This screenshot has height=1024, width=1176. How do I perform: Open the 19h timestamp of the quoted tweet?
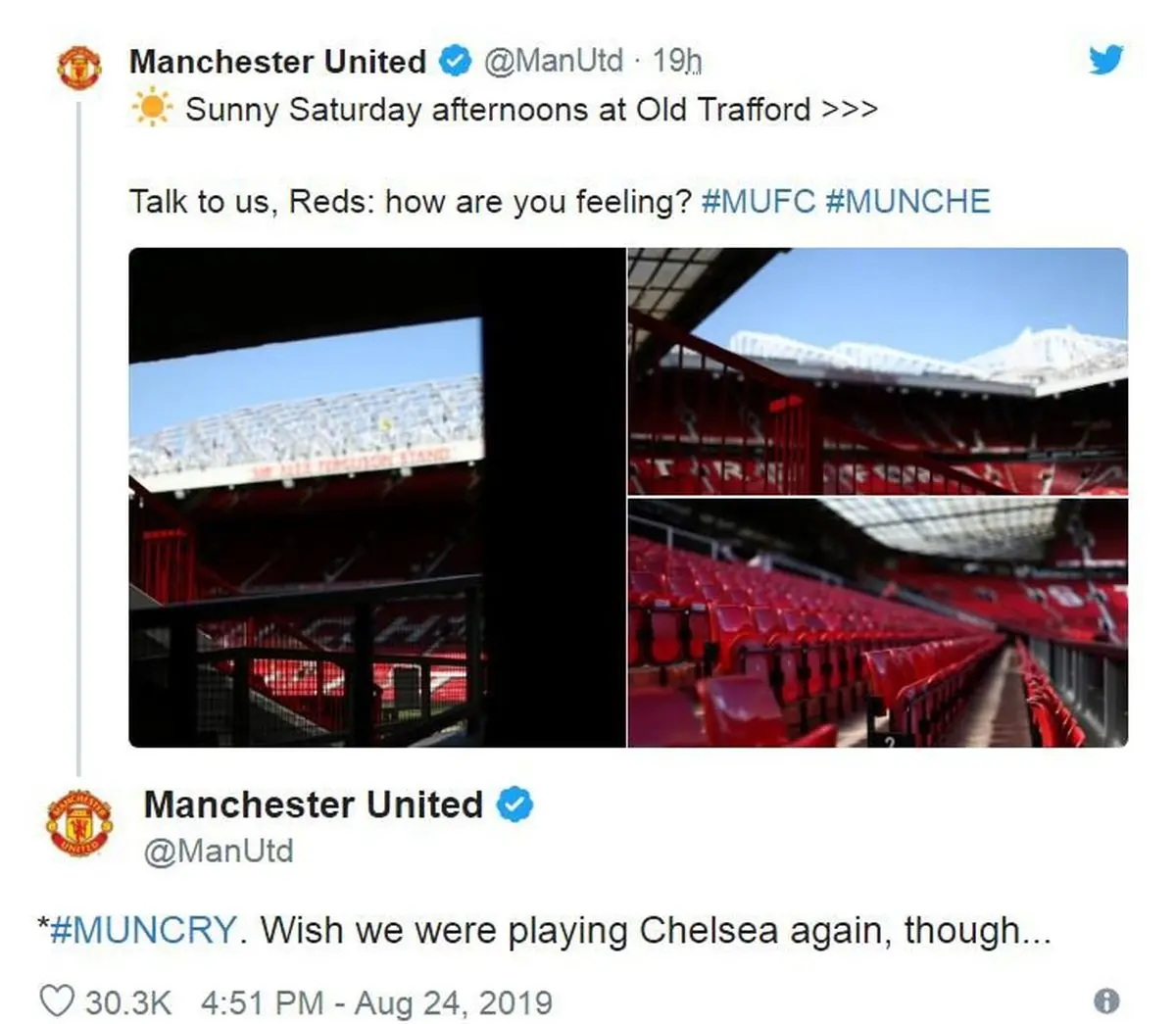point(677,61)
